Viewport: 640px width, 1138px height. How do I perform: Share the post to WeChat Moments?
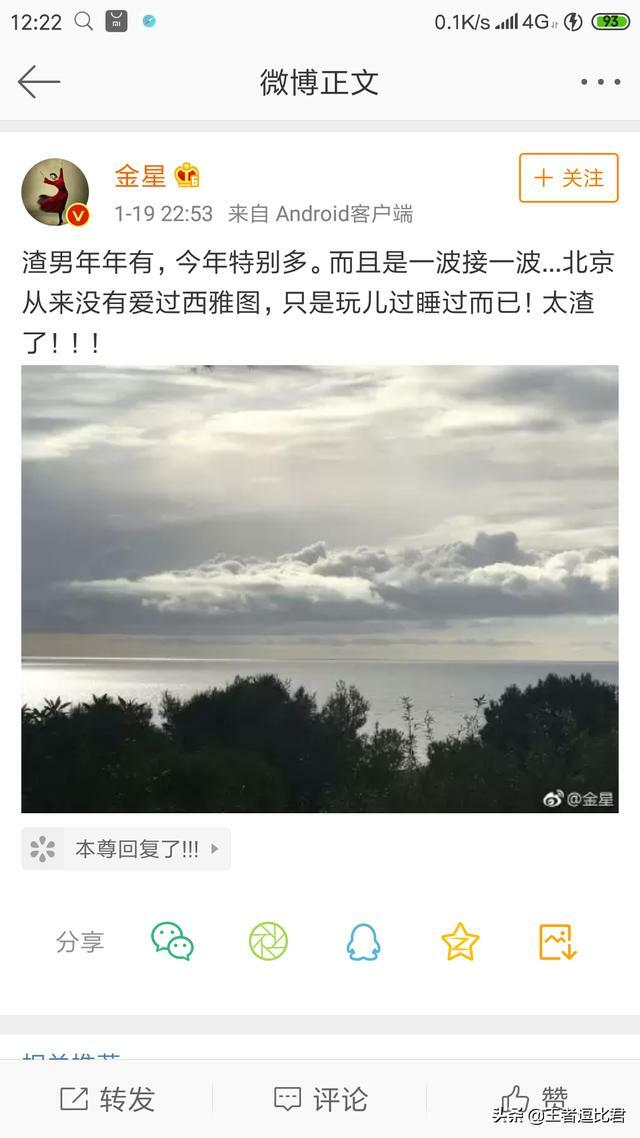point(268,941)
